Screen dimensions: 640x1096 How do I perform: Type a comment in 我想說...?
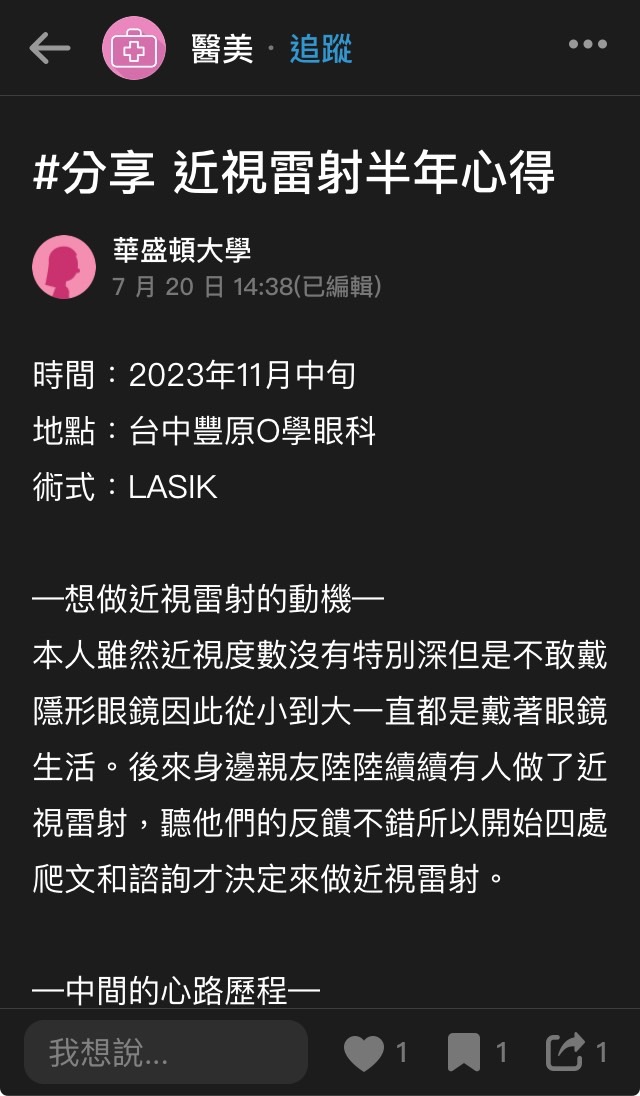pos(165,1052)
